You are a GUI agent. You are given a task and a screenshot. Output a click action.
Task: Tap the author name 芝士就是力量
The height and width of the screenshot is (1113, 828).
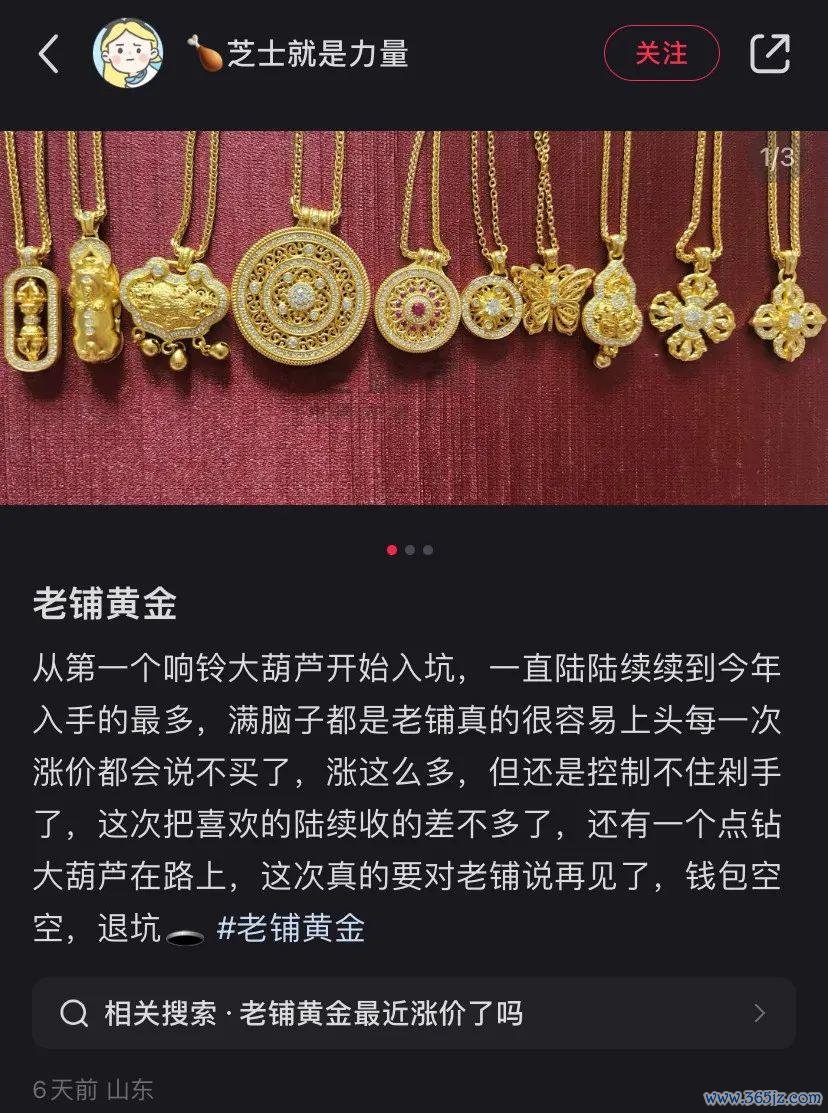[317, 53]
